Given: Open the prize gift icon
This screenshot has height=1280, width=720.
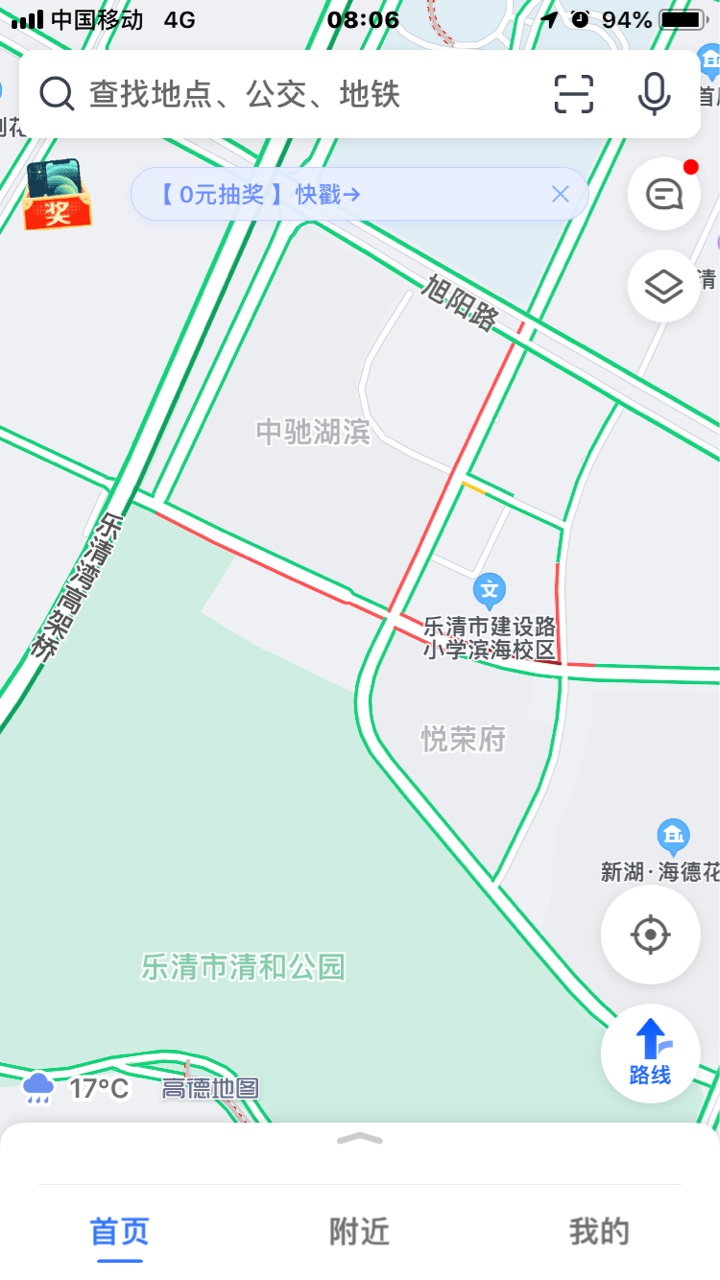Looking at the screenshot, I should coord(58,194).
